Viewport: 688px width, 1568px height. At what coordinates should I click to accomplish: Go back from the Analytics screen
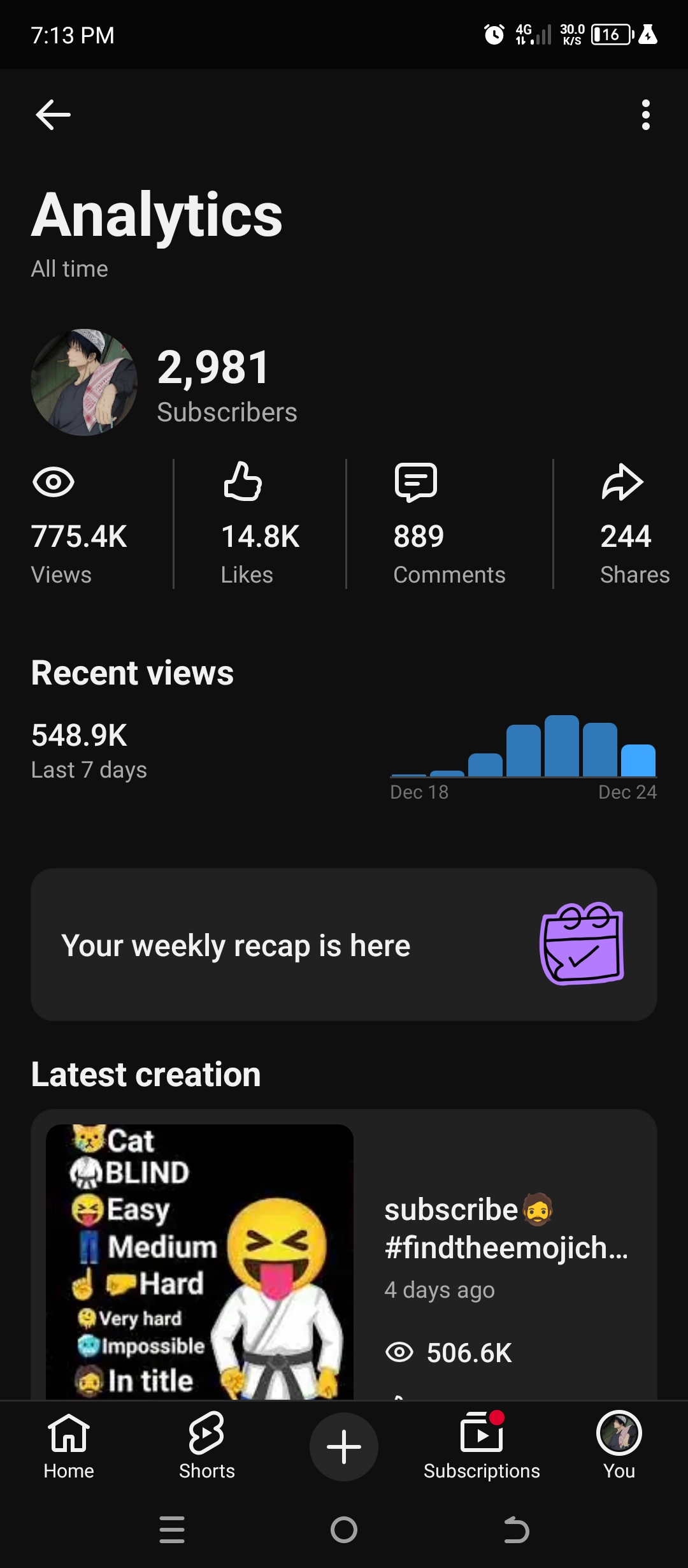click(53, 115)
